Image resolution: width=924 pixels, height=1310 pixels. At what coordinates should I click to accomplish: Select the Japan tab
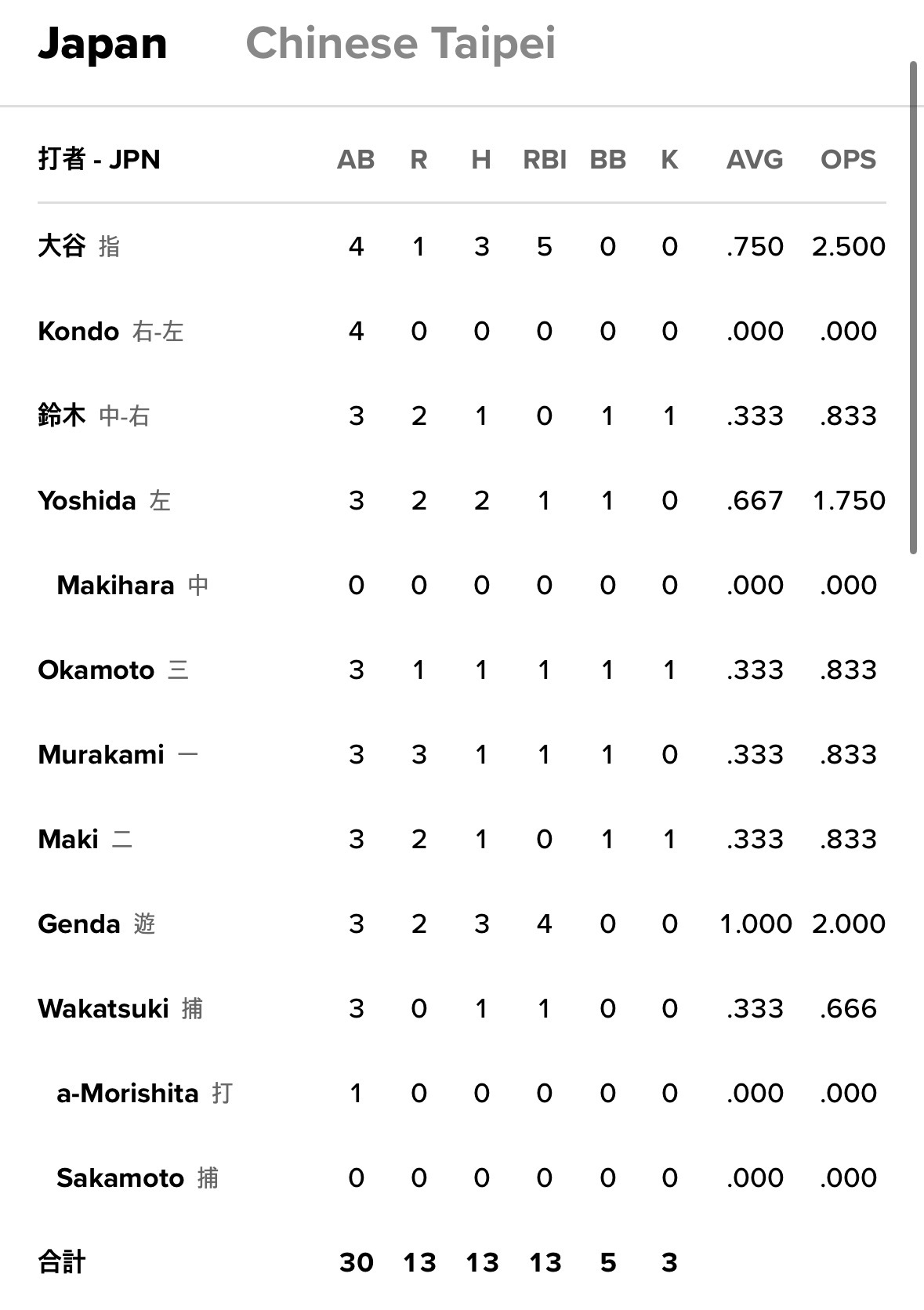click(x=102, y=43)
